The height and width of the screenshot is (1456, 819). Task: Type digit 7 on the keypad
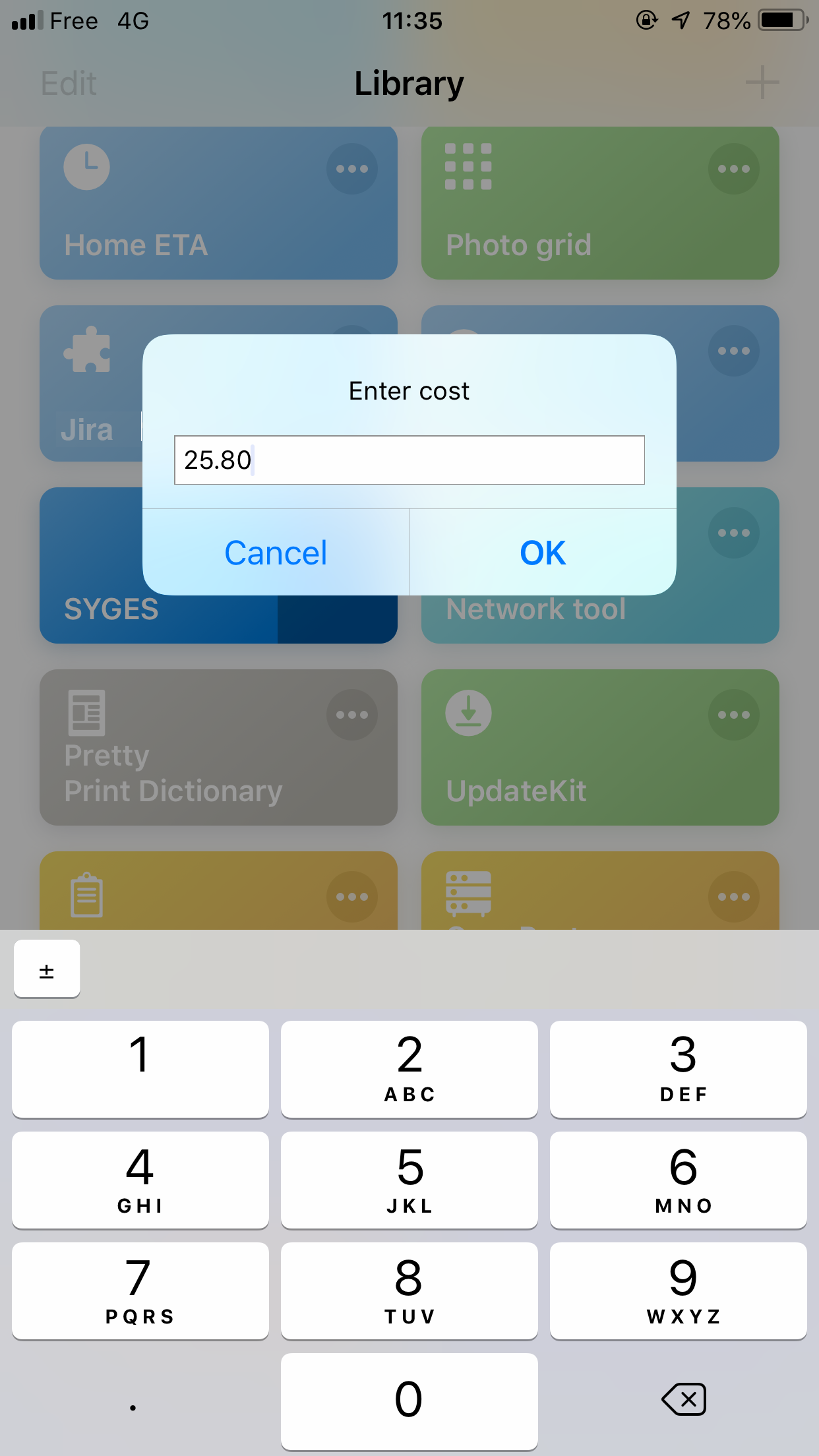pyautogui.click(x=140, y=1290)
